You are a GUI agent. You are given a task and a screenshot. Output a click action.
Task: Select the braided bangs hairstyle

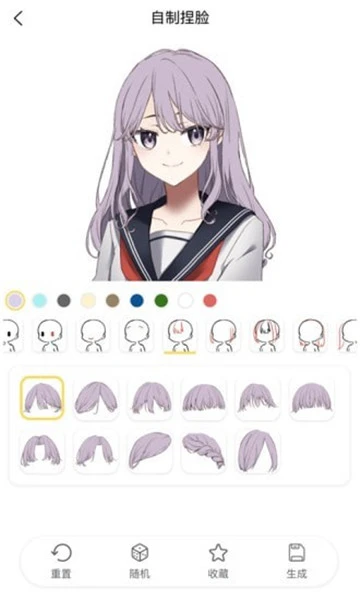tap(204, 451)
